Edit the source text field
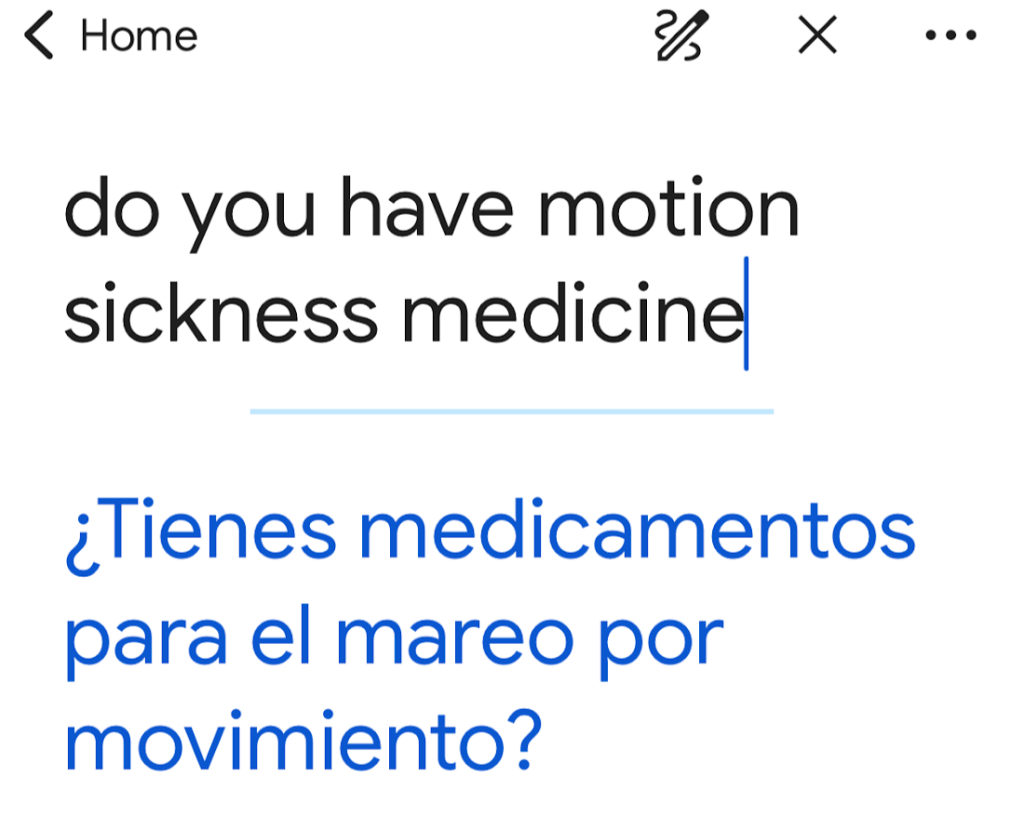Image resolution: width=1024 pixels, height=818 pixels. [432, 264]
